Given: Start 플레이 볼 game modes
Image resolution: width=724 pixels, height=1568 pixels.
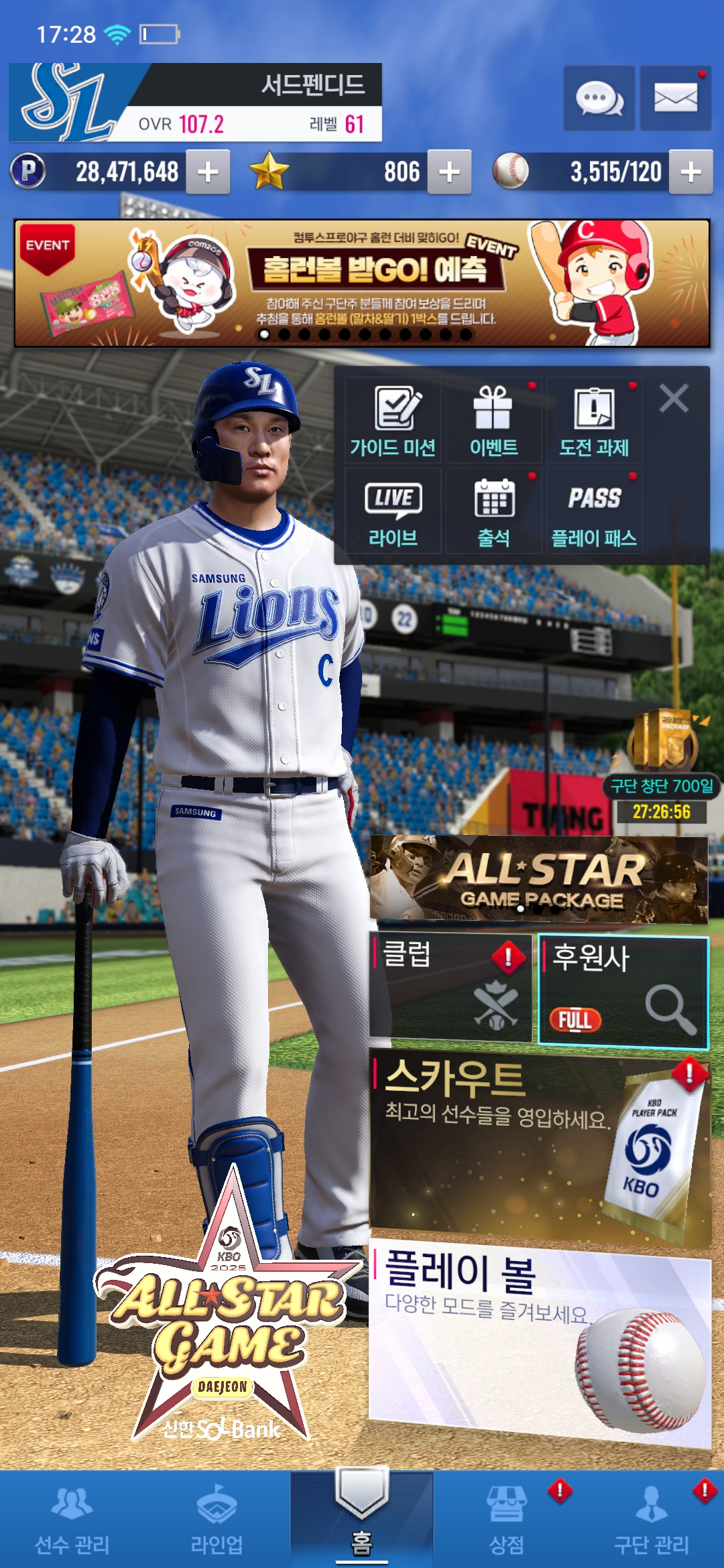Looking at the screenshot, I should coord(538,1340).
